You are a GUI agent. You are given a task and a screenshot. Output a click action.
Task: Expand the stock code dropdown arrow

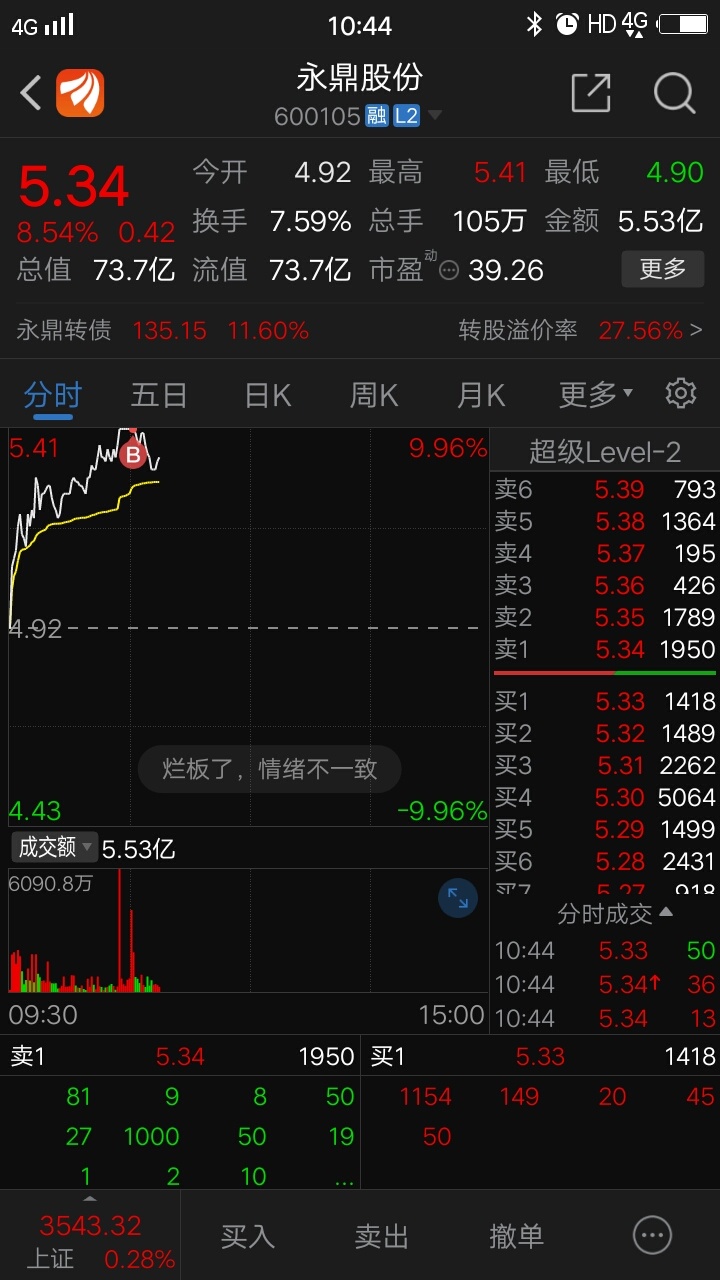[x=435, y=116]
